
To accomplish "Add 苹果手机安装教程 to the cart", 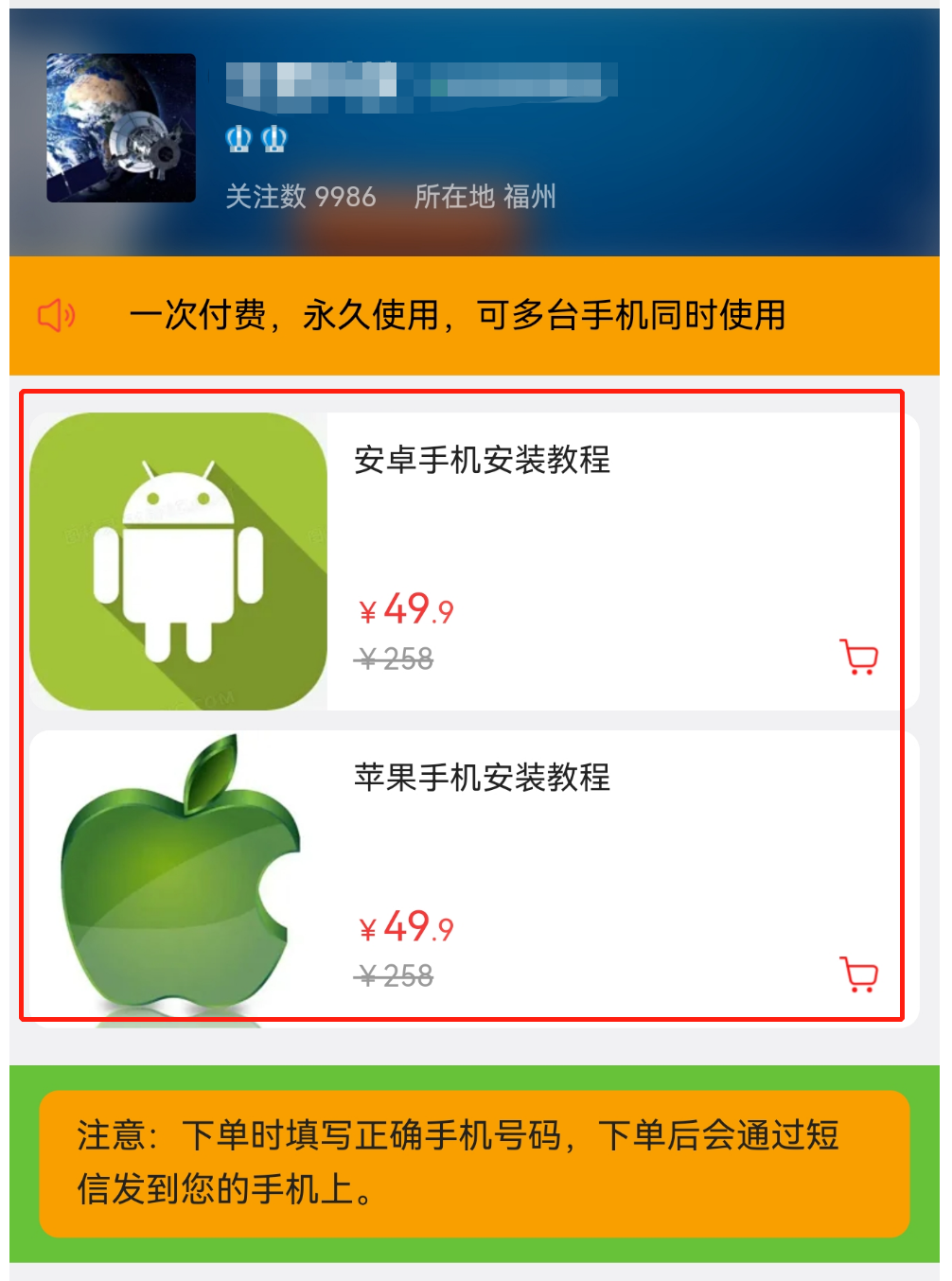I will pos(858,974).
